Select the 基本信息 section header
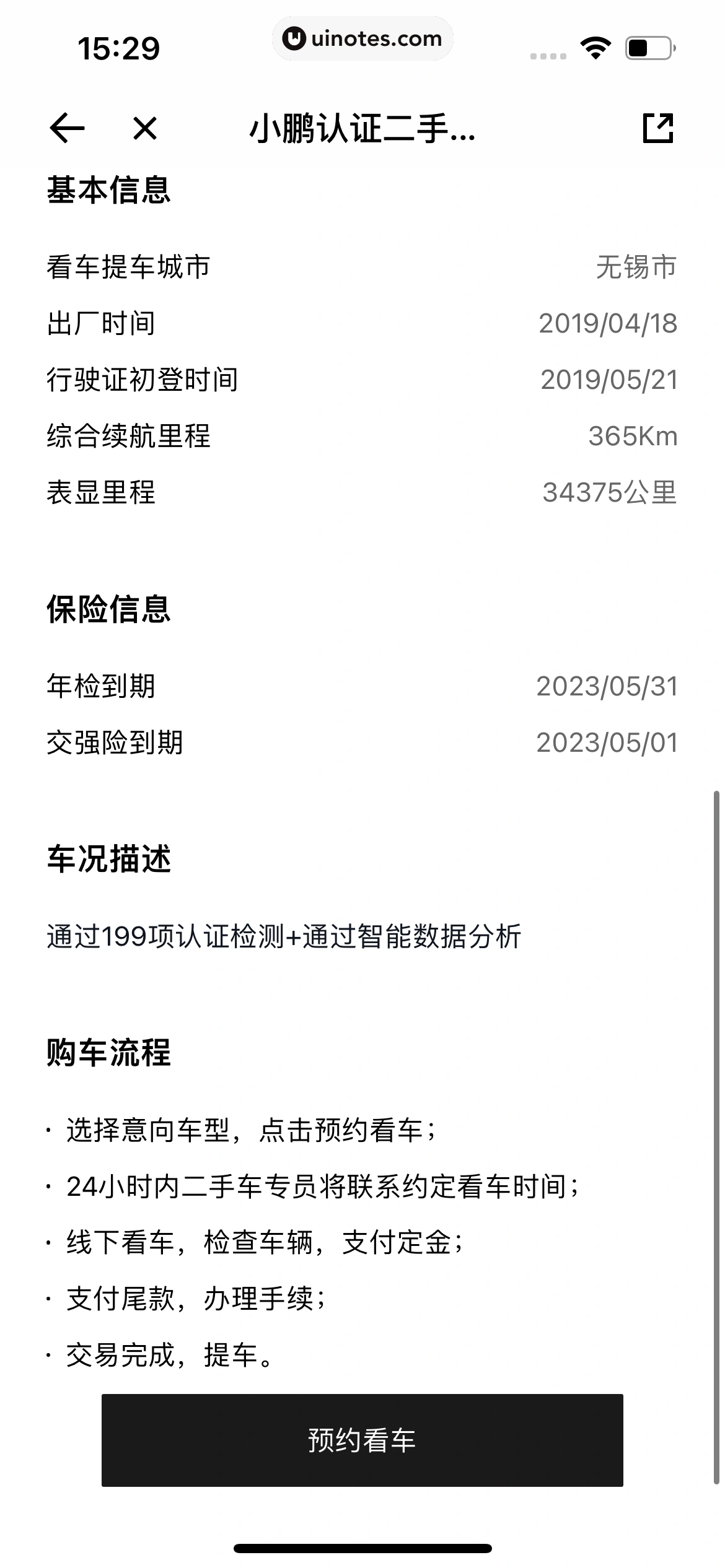The width and height of the screenshot is (725, 1568). [109, 189]
